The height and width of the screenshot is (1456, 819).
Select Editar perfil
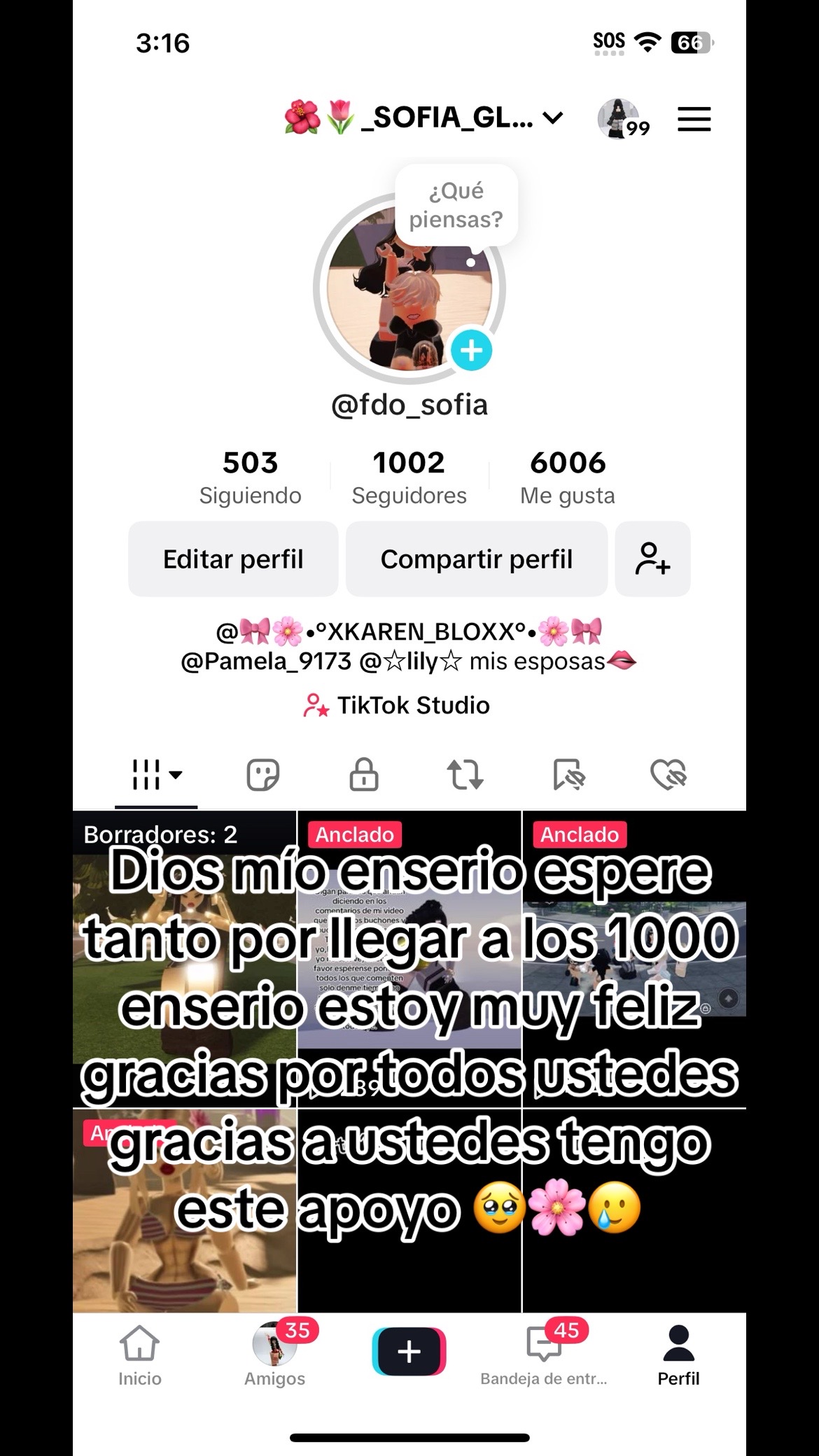(233, 559)
